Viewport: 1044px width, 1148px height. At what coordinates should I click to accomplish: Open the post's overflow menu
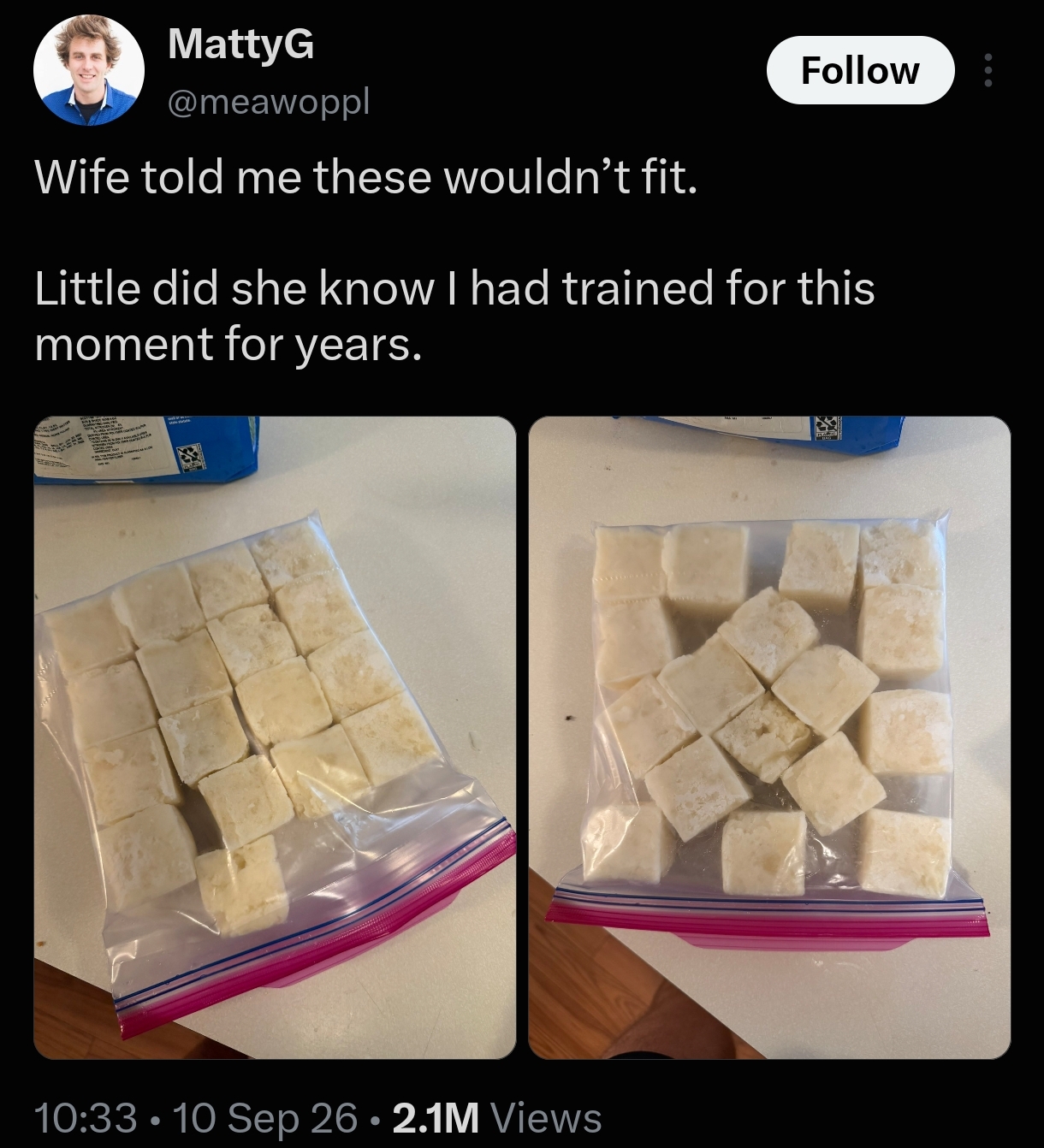988,70
